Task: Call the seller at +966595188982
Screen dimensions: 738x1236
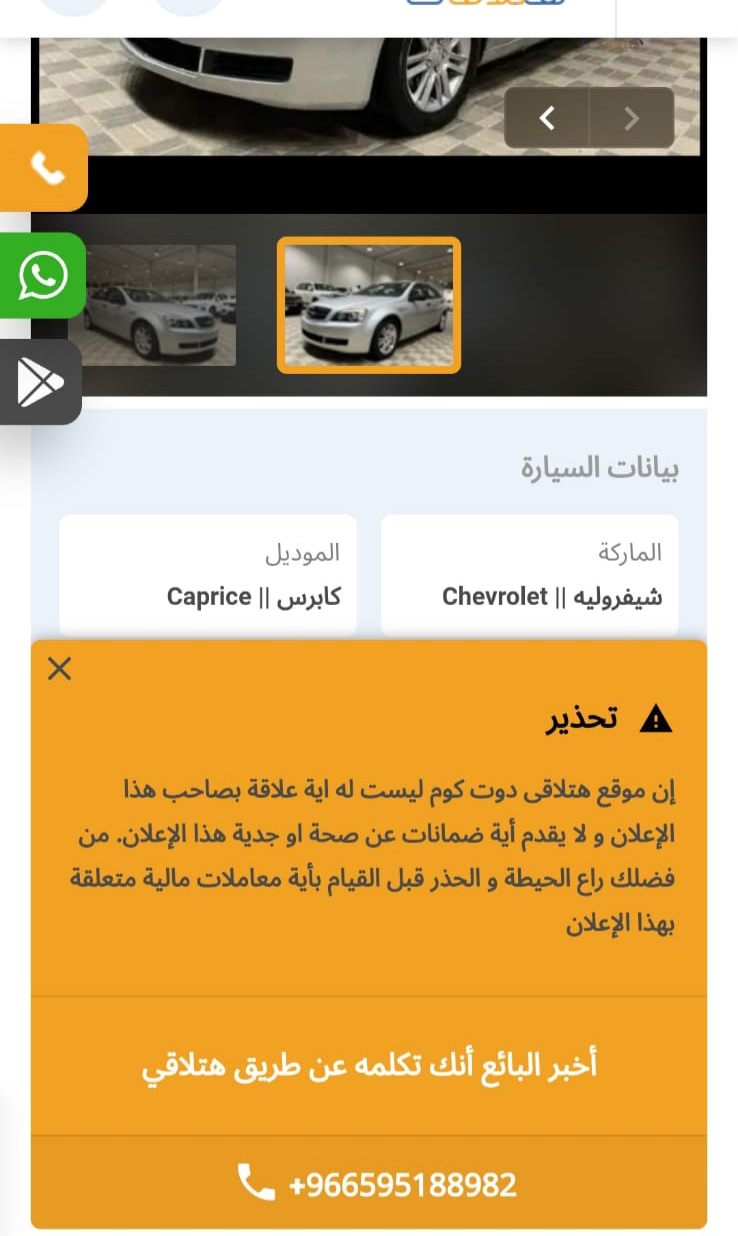Action: 369,1183
